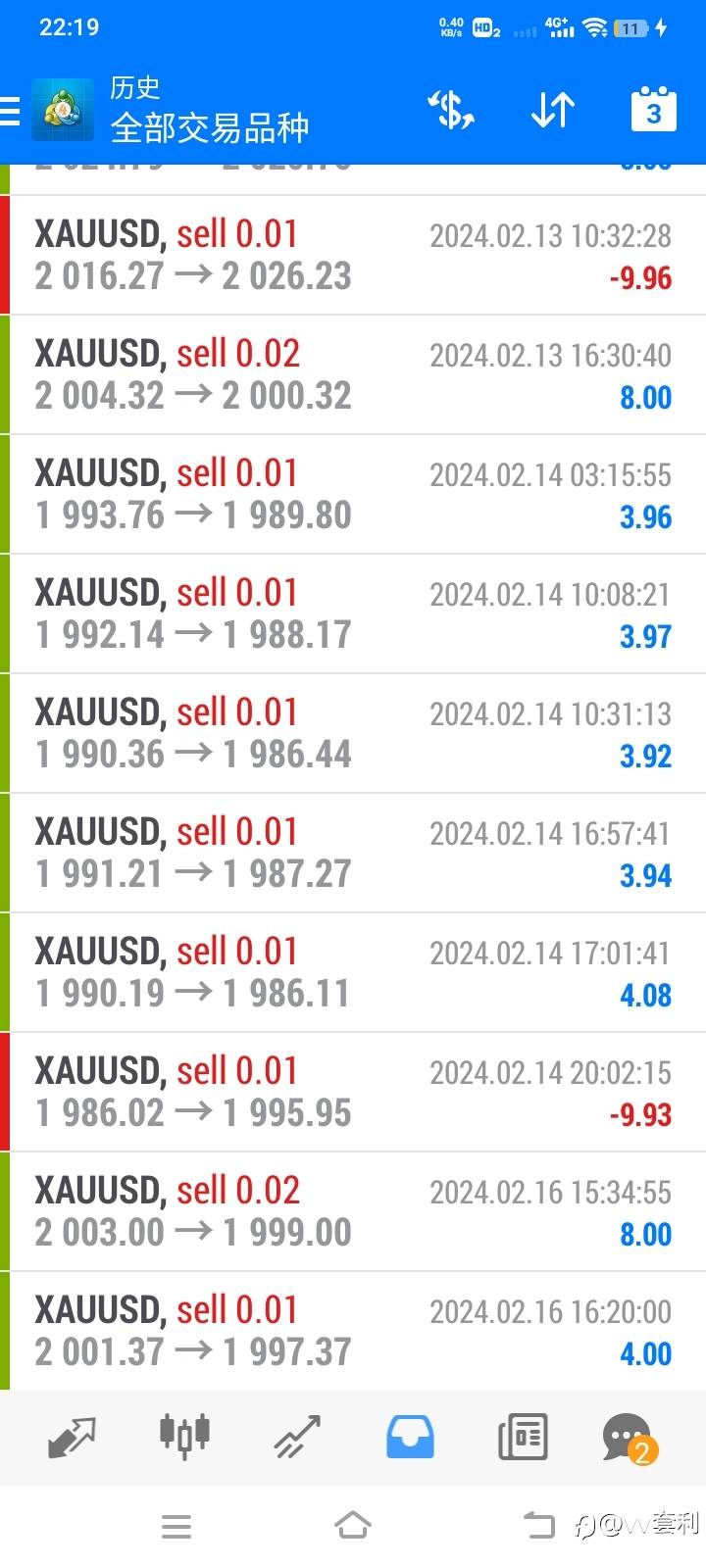
Task: Open the losing trade of -9.93
Action: tap(353, 1092)
